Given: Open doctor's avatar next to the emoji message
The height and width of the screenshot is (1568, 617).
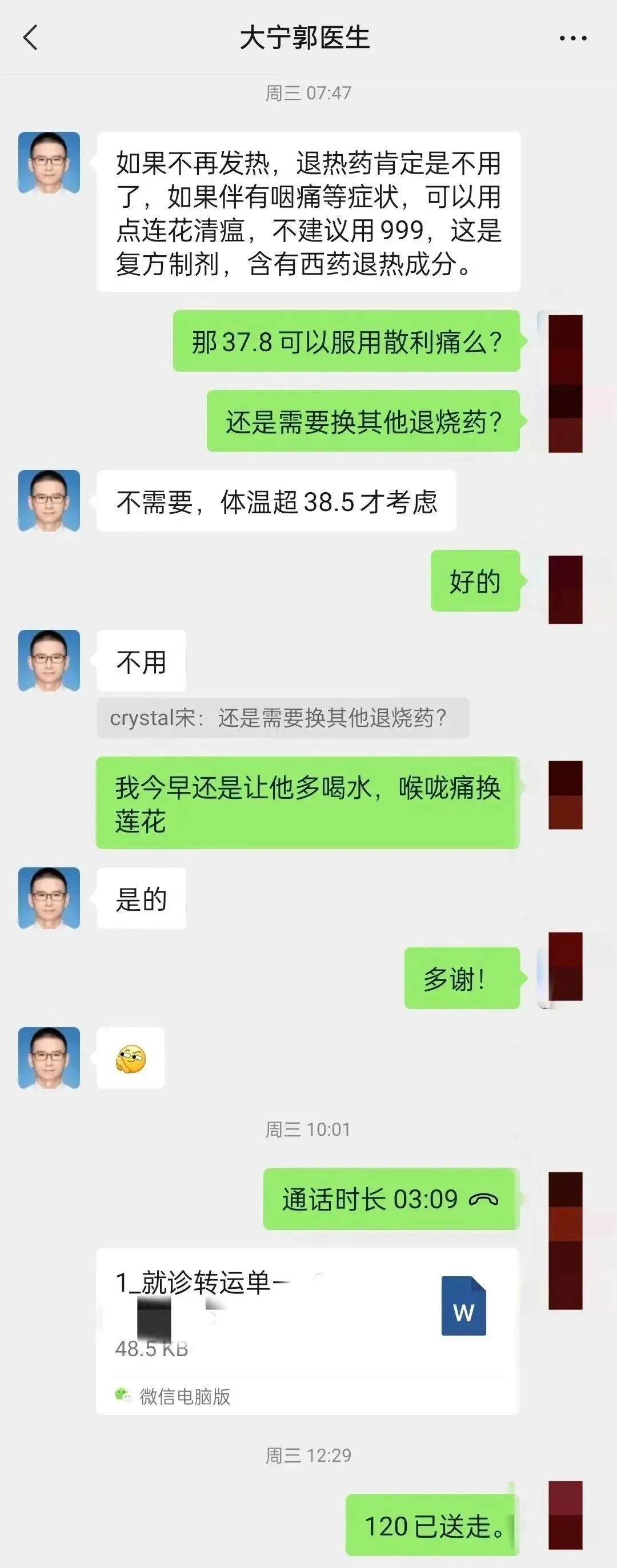Looking at the screenshot, I should coord(49,1058).
